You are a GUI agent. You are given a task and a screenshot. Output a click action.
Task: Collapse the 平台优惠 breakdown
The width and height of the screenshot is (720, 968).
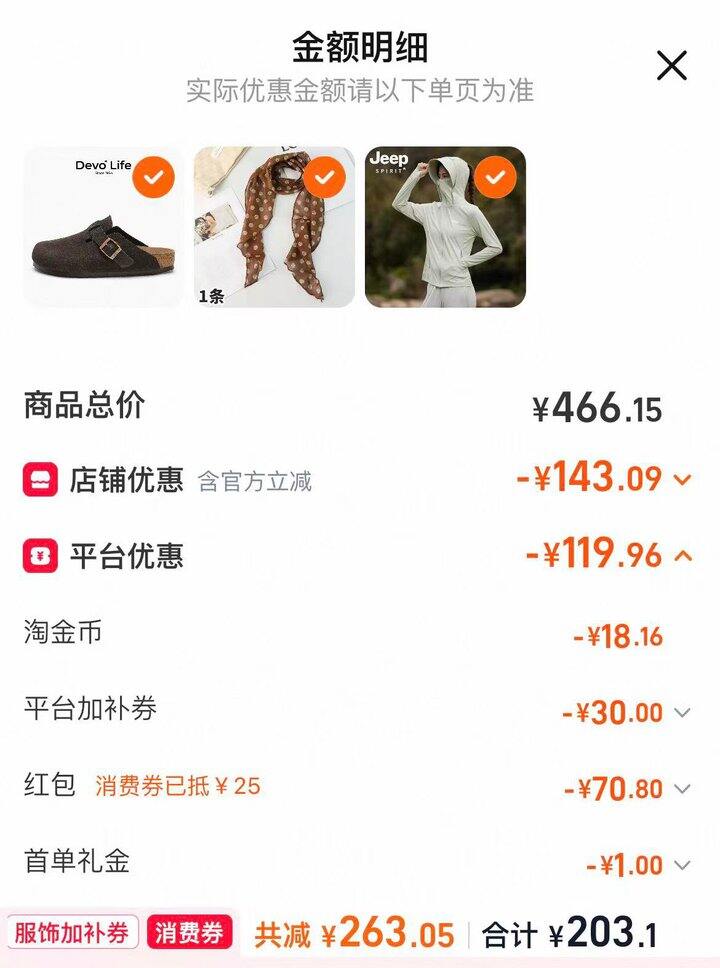(x=683, y=556)
